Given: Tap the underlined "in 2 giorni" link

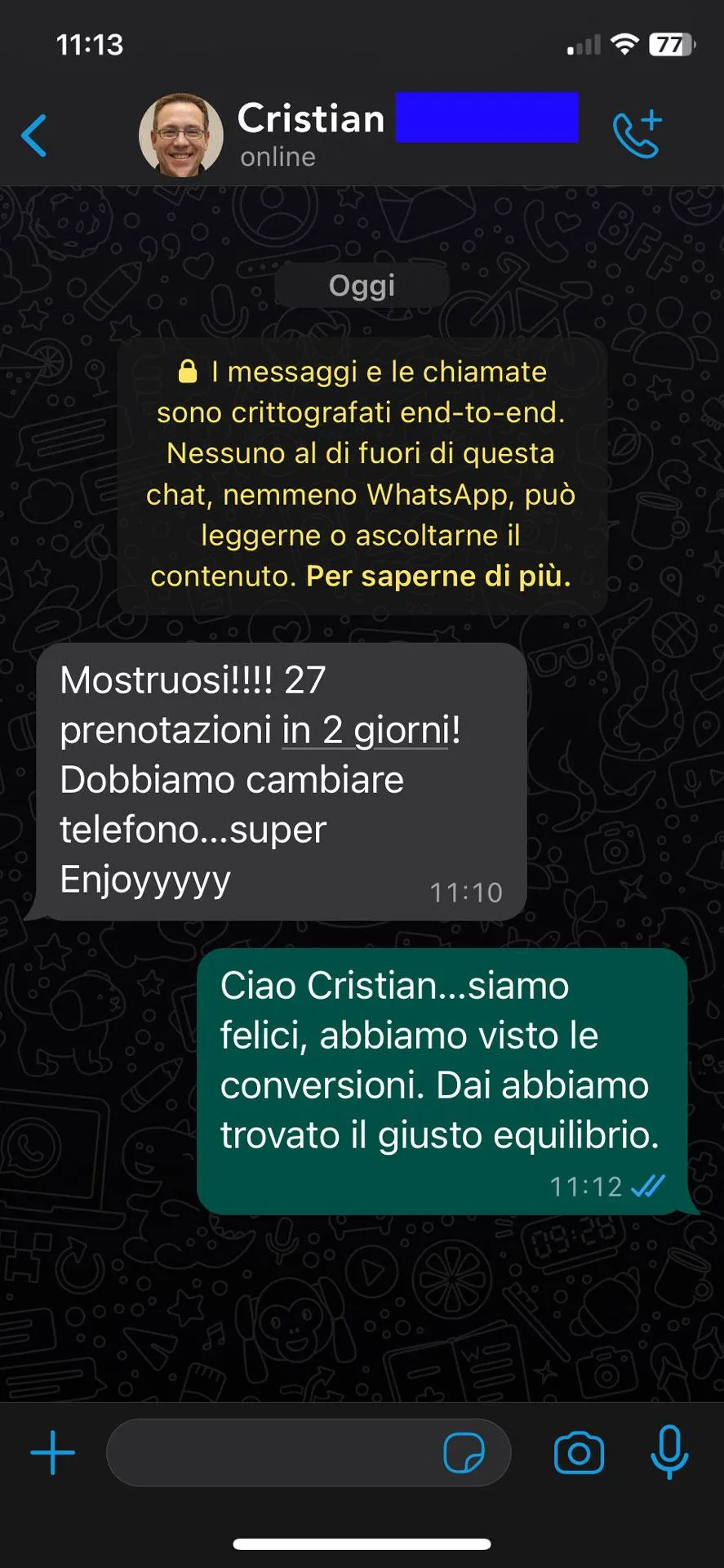Looking at the screenshot, I should (x=366, y=730).
